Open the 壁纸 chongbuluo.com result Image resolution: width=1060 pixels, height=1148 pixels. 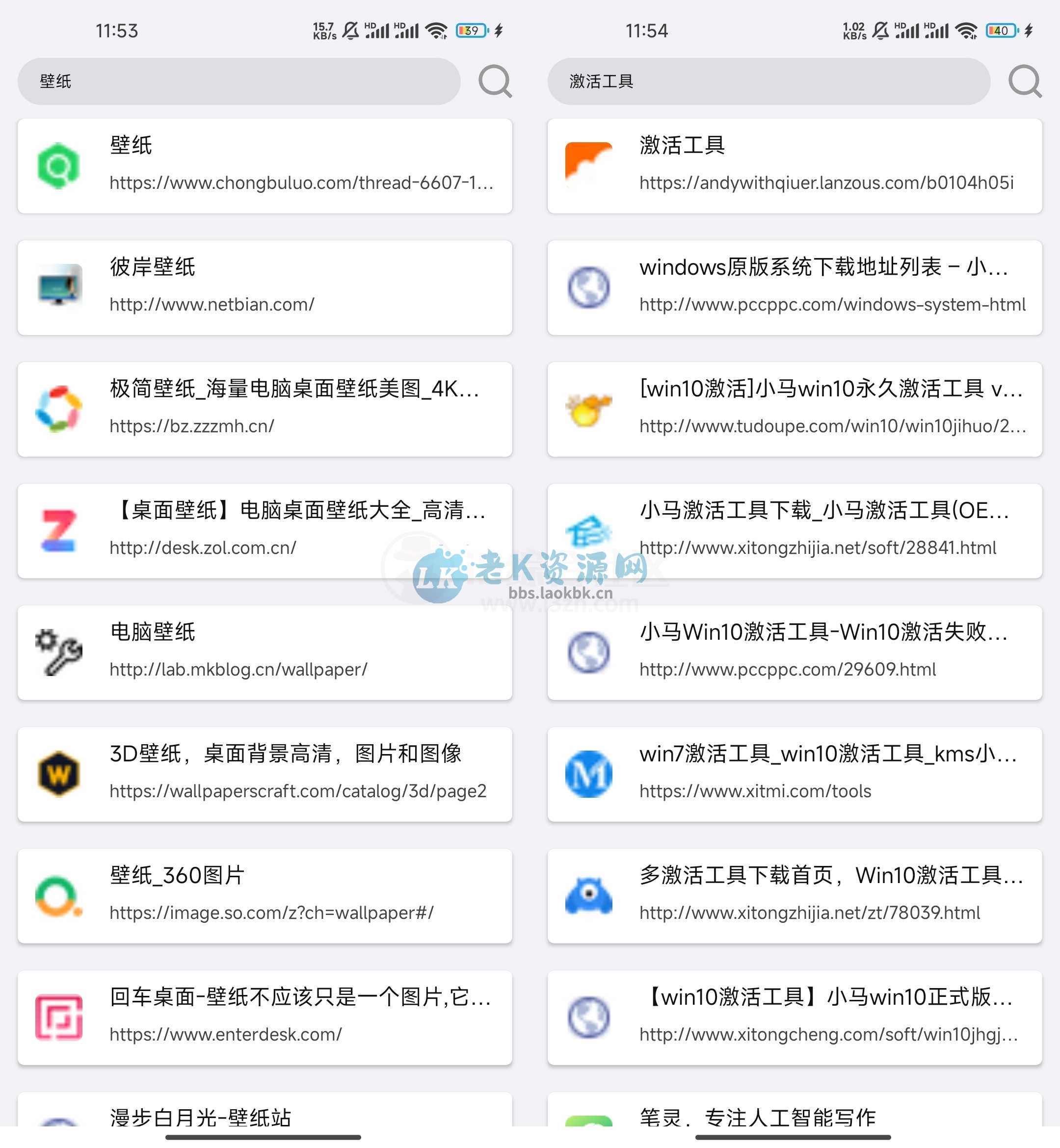click(265, 166)
